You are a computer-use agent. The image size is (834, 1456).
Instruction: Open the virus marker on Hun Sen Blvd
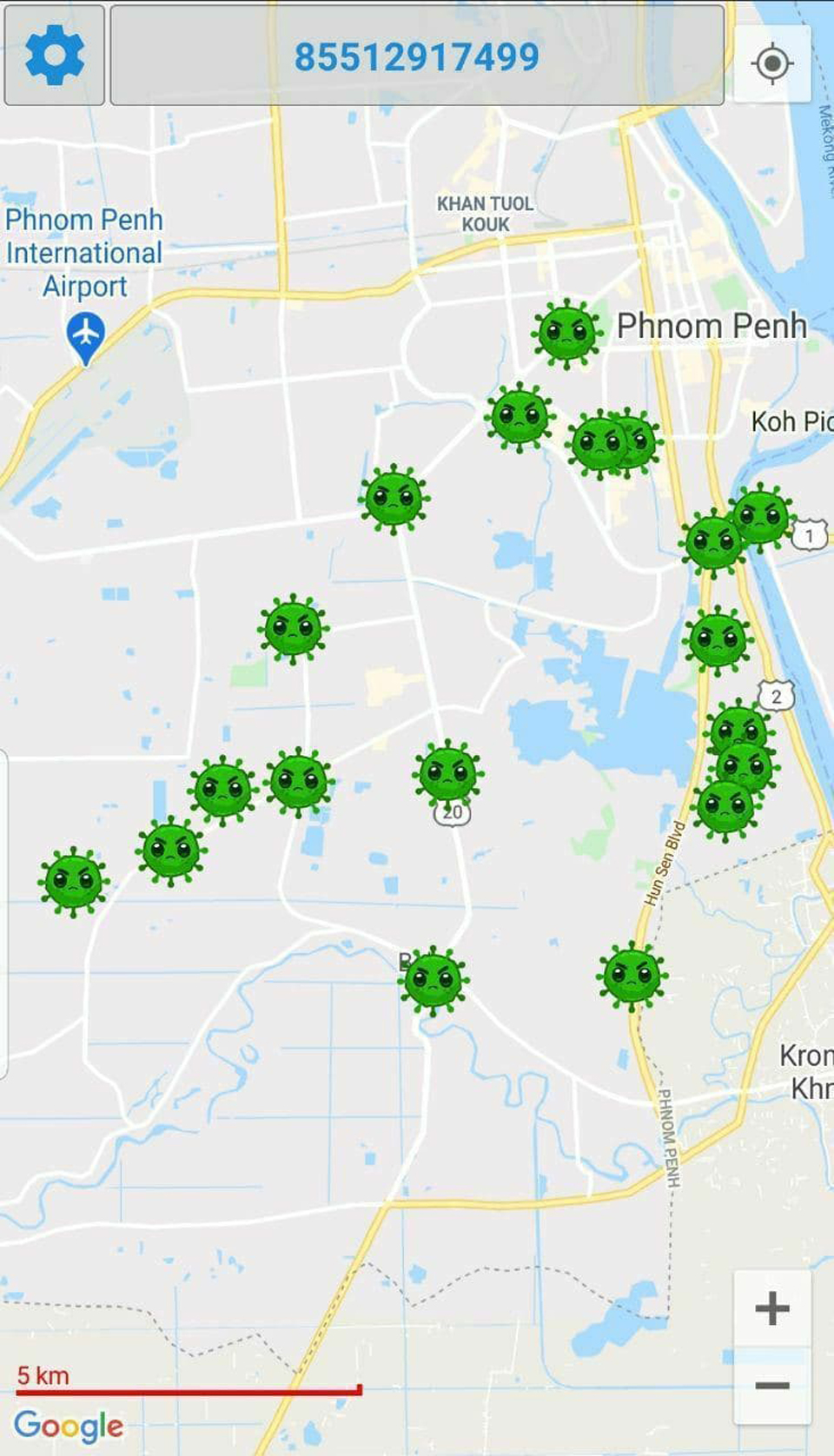pyautogui.click(x=632, y=975)
